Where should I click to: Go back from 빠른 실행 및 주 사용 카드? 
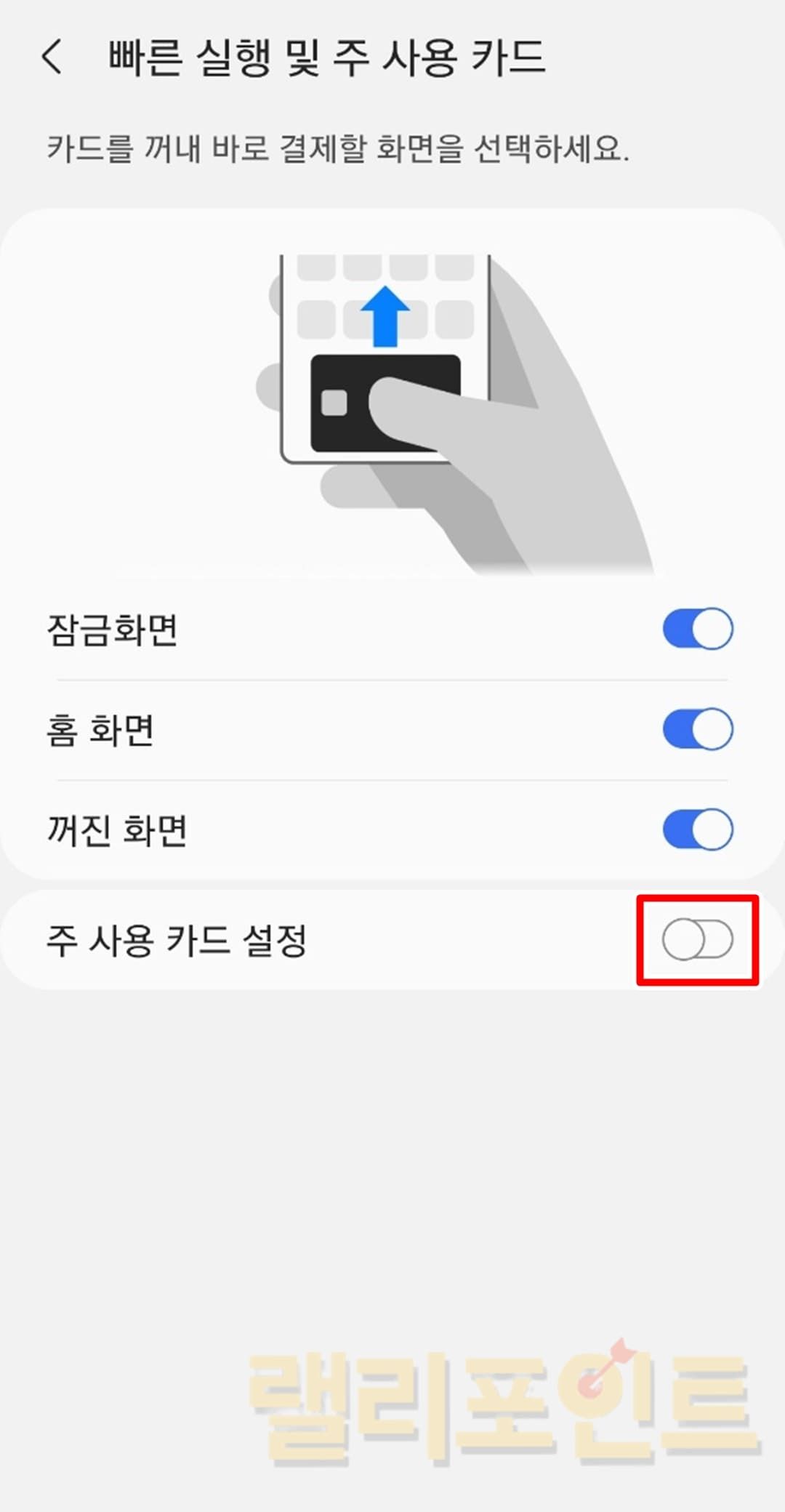[52, 57]
